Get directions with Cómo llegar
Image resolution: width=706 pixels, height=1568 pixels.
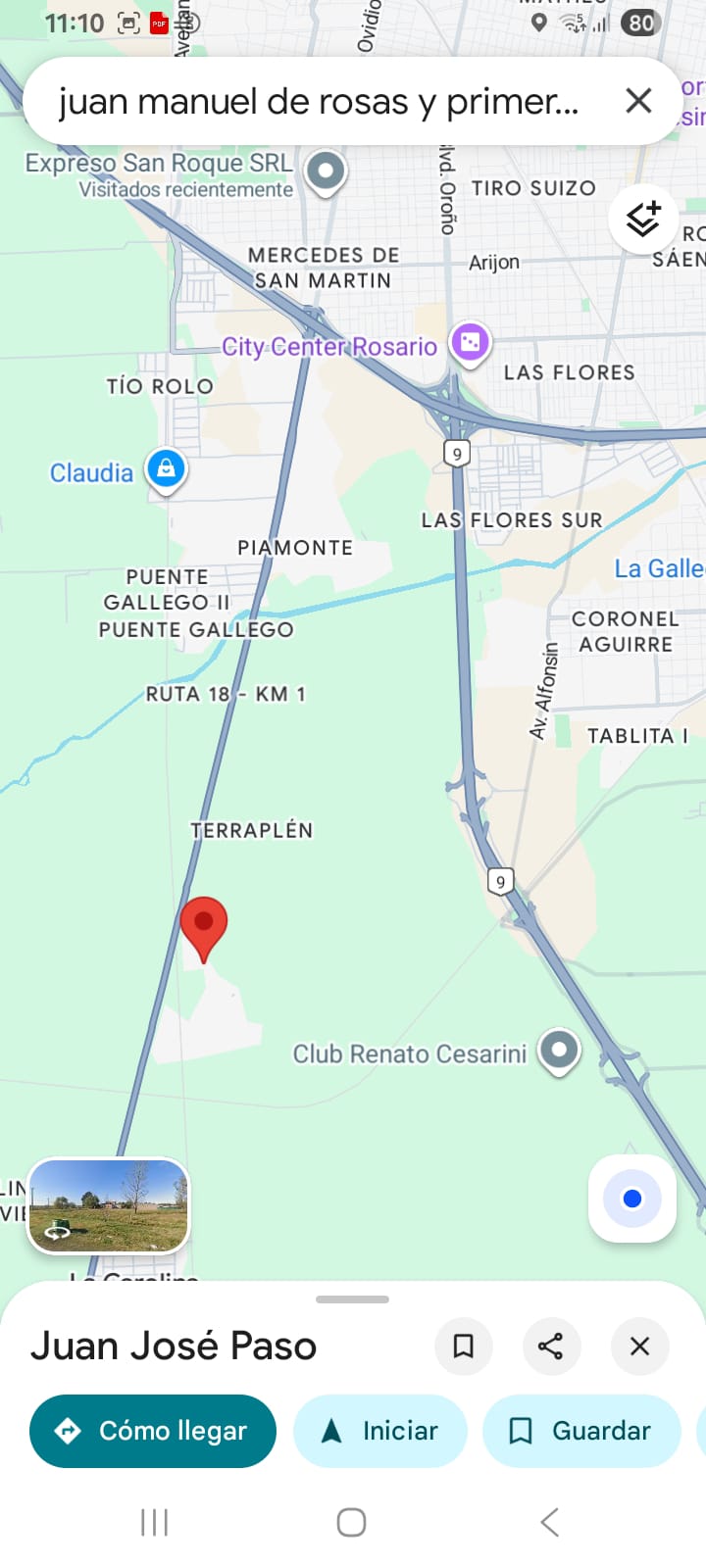tap(153, 1431)
